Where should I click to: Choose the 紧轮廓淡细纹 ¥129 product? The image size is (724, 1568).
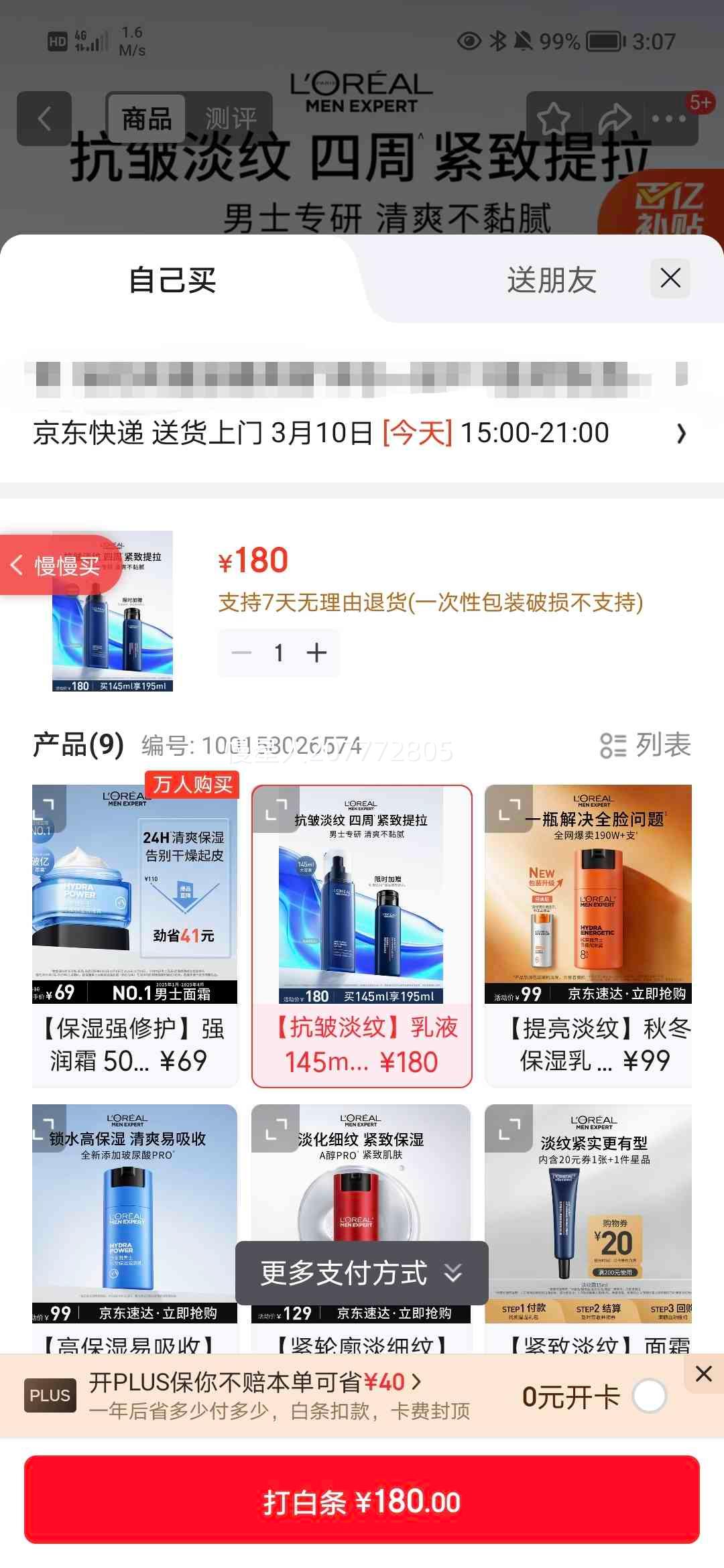click(361, 1179)
